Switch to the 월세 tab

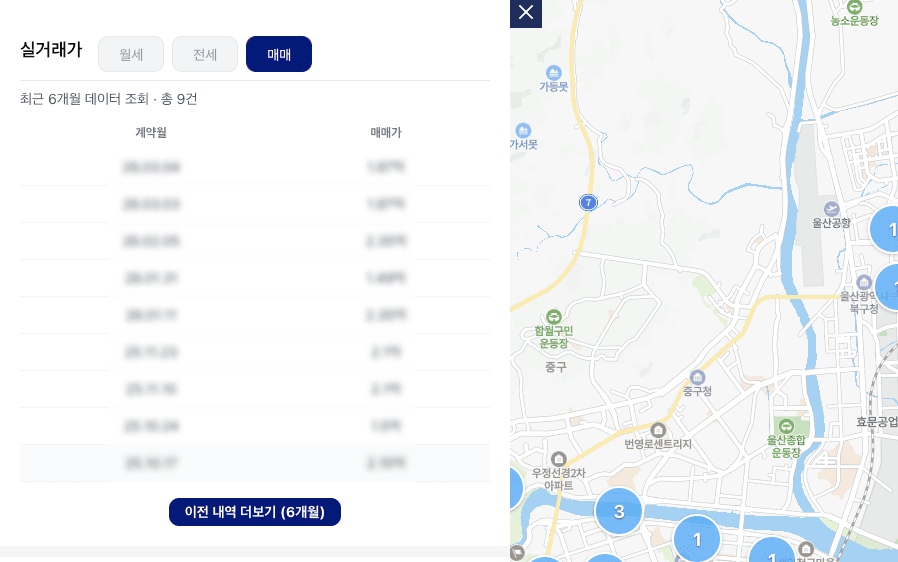(131, 54)
